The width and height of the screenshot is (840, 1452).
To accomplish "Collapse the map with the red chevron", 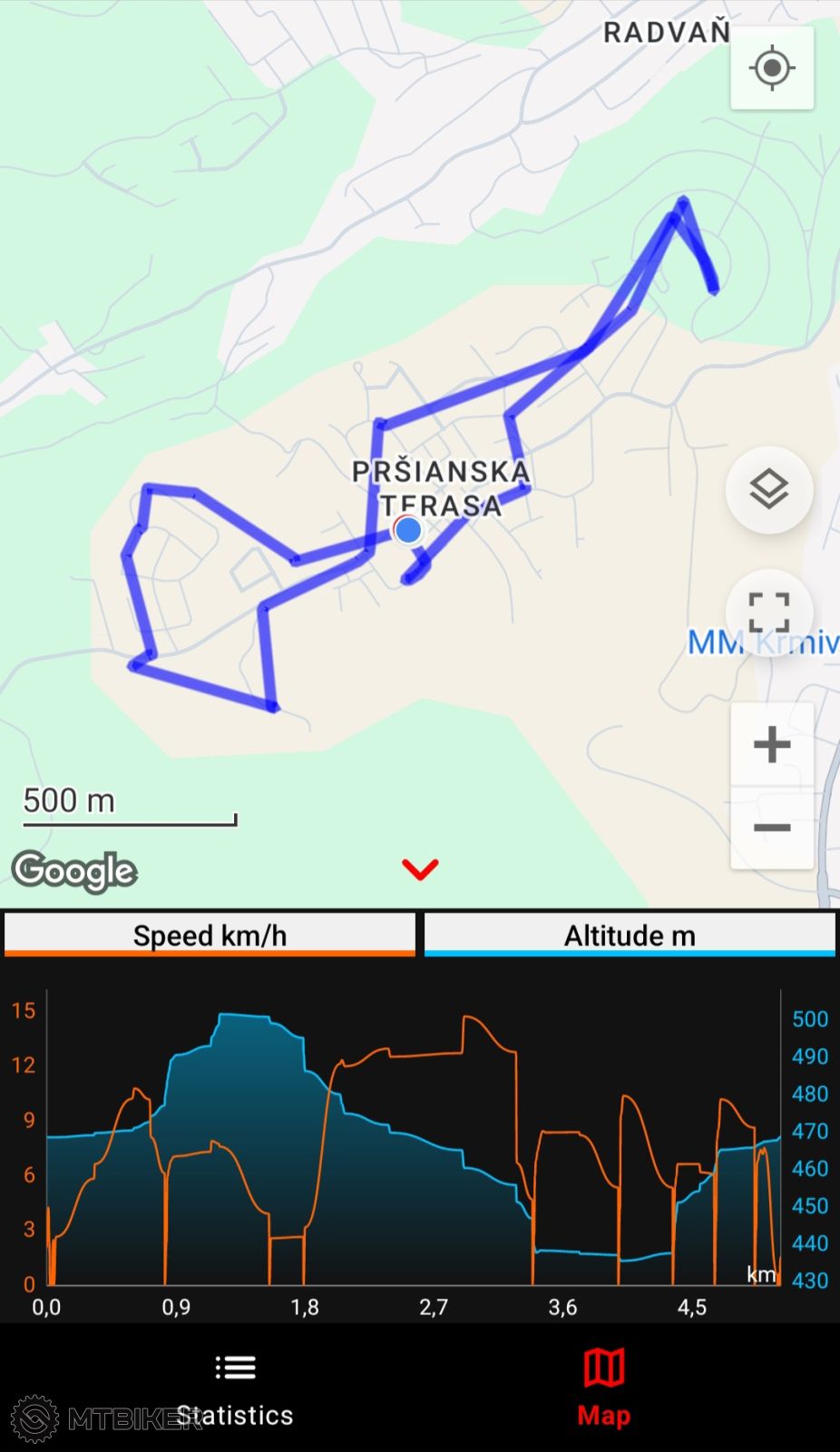I will [x=420, y=868].
